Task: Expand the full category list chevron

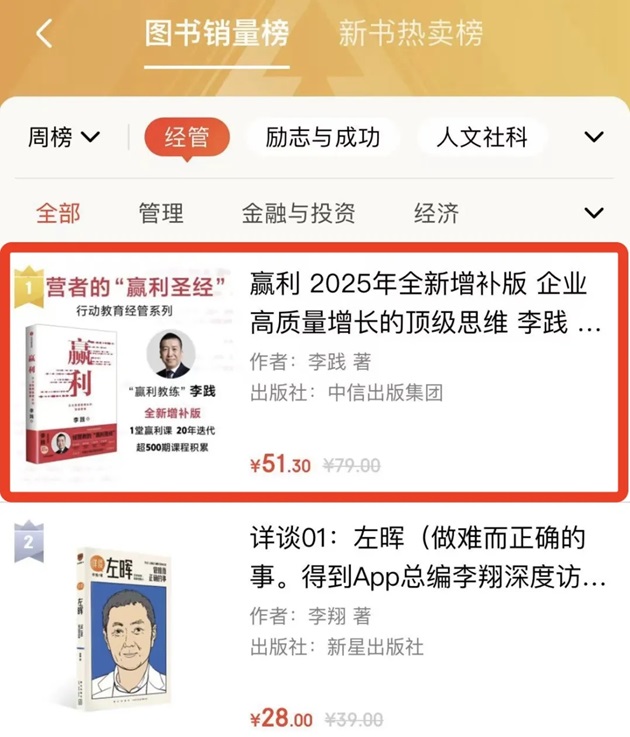Action: [594, 137]
